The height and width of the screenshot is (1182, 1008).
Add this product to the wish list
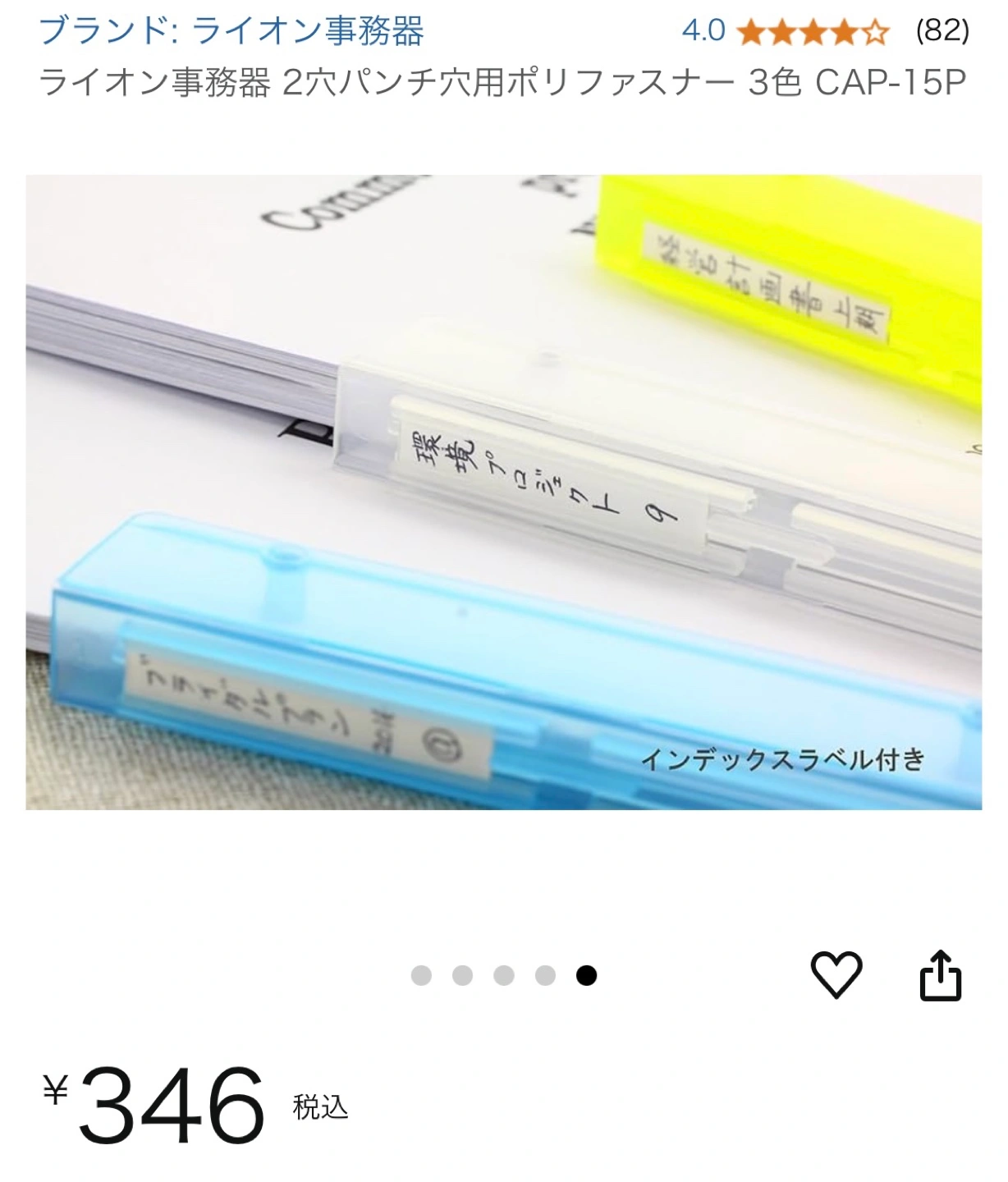[836, 975]
